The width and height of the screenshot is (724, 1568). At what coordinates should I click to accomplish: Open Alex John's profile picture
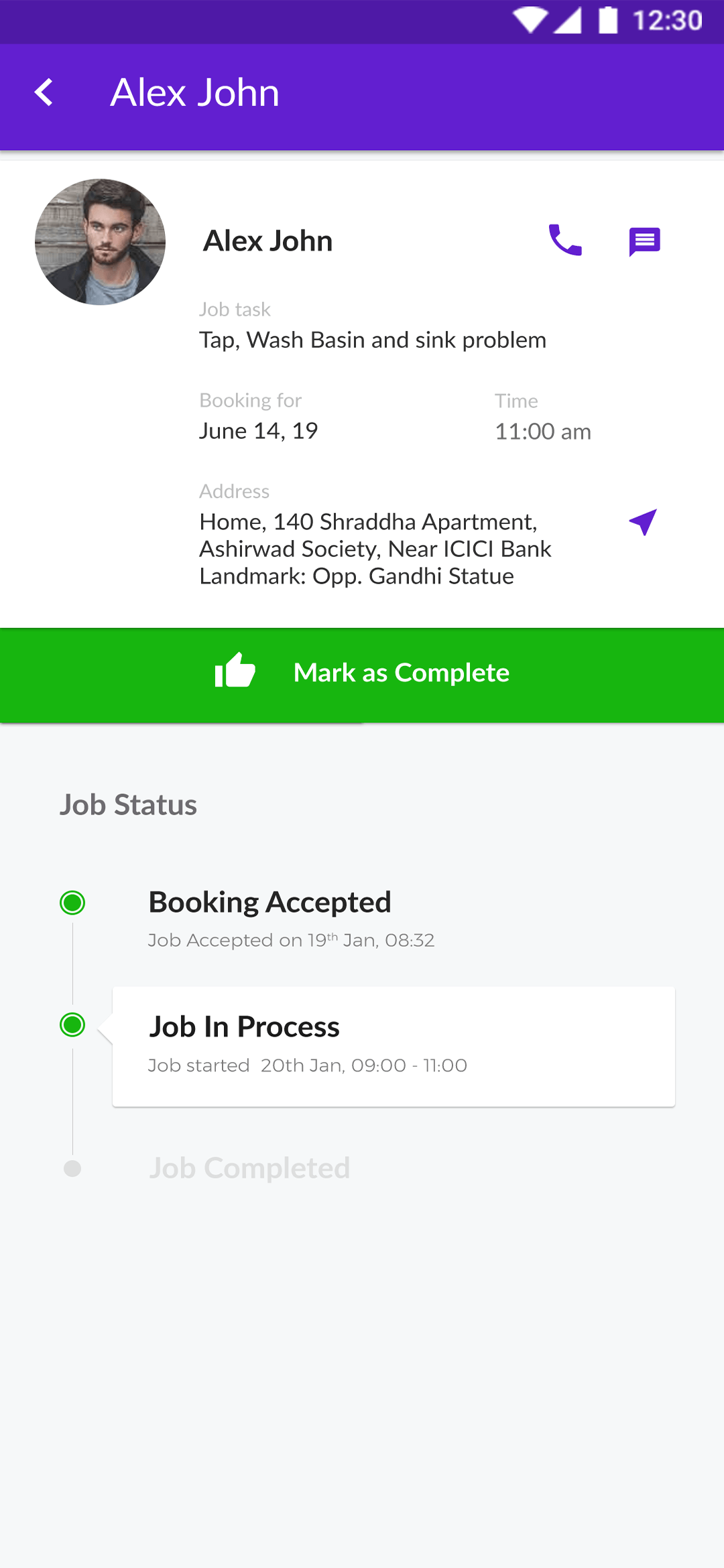click(101, 241)
